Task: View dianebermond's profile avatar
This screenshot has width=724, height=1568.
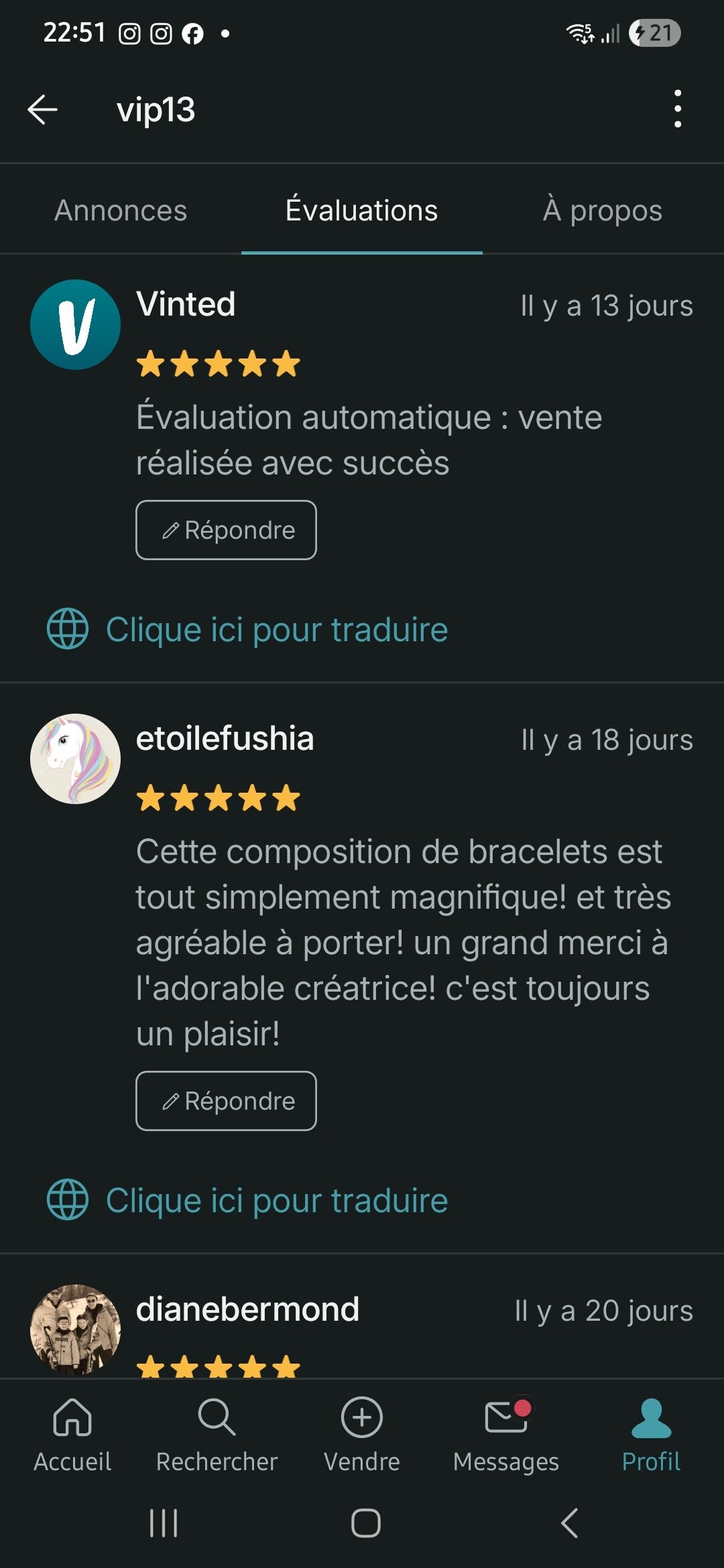Action: [x=76, y=1329]
